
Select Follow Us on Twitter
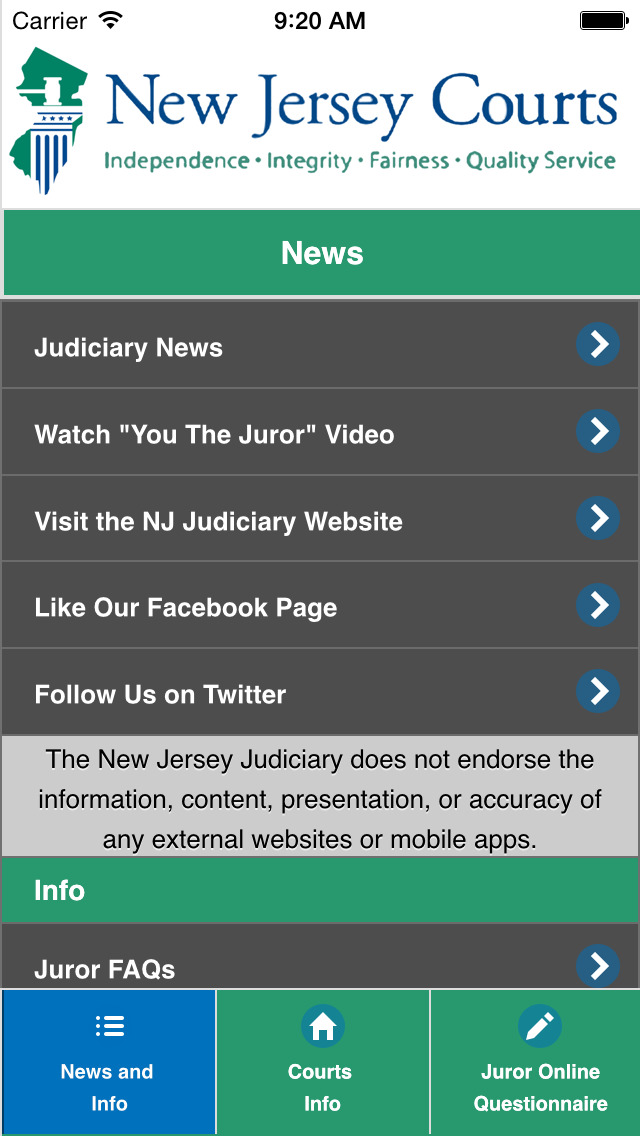pyautogui.click(x=320, y=692)
